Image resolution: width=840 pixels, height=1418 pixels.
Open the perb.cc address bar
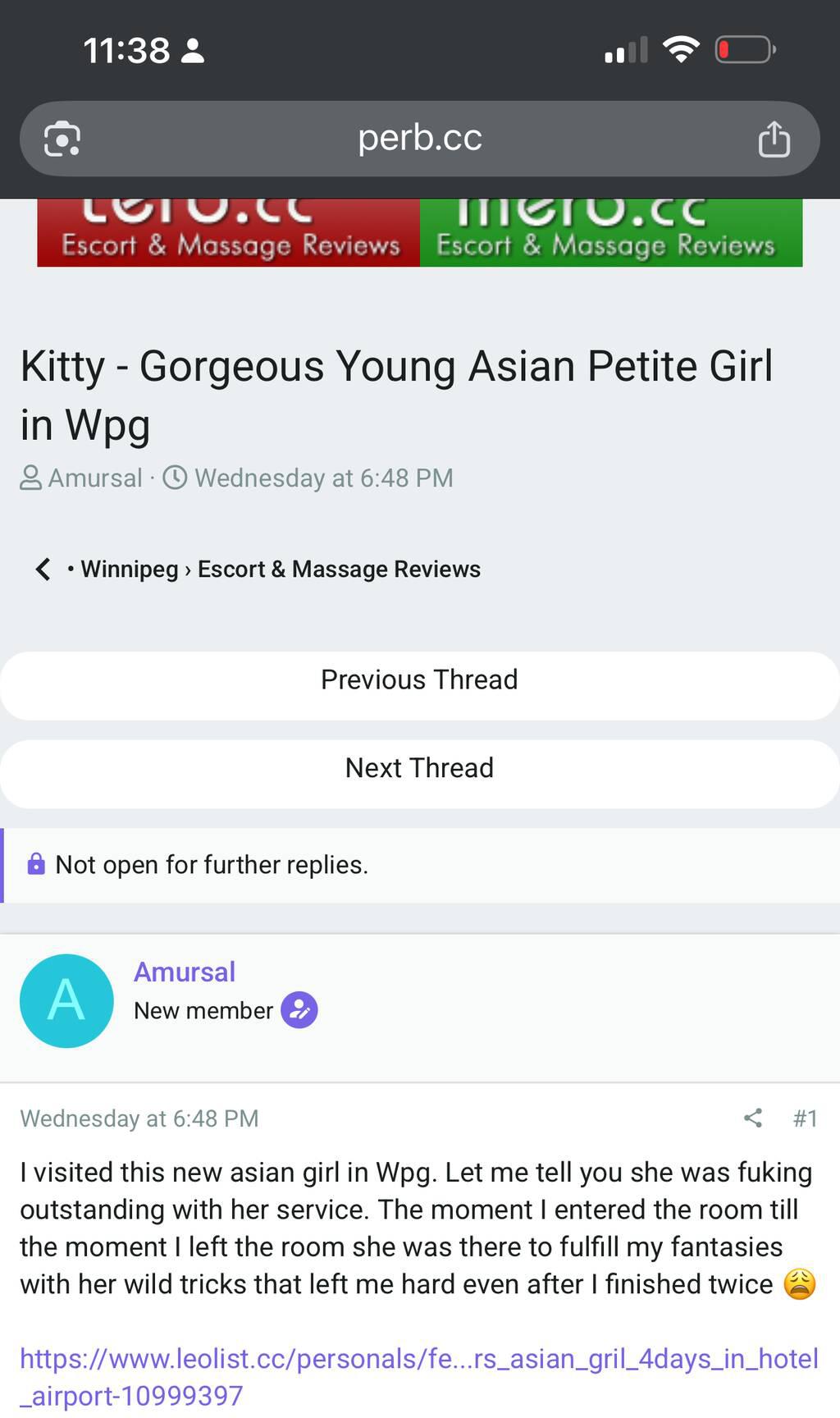[x=419, y=139]
